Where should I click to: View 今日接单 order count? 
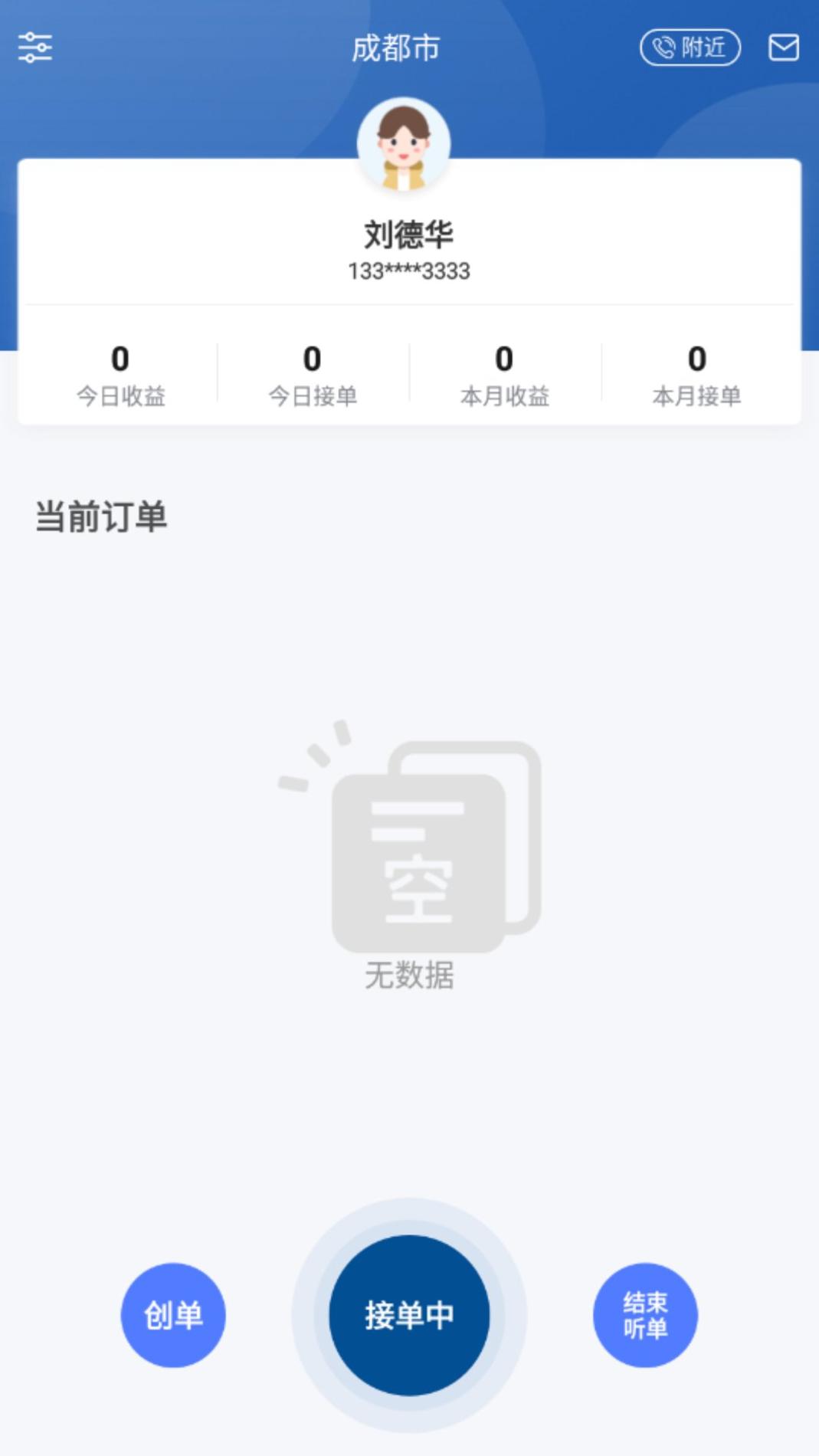313,375
